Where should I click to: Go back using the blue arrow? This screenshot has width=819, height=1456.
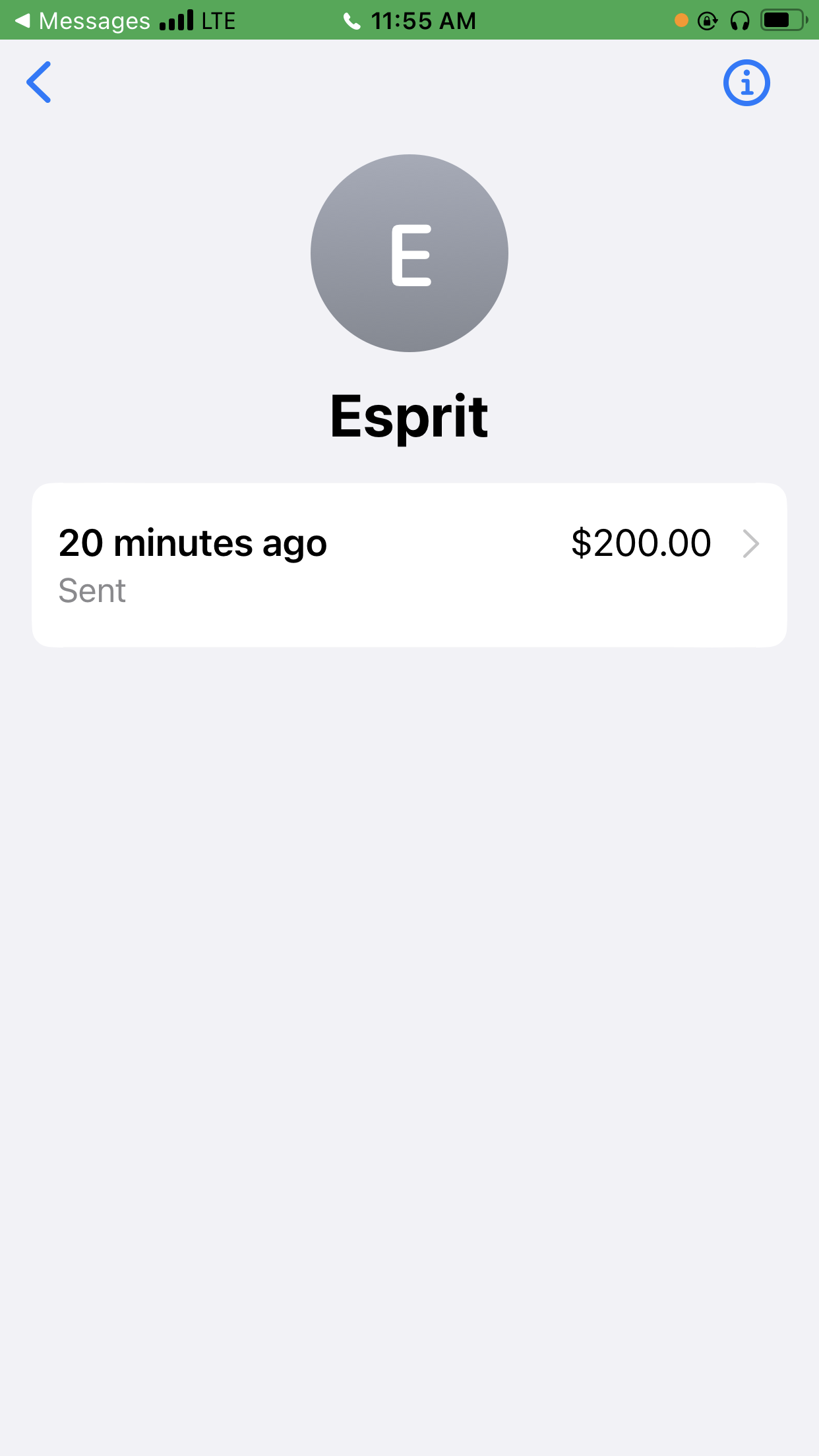tap(40, 82)
